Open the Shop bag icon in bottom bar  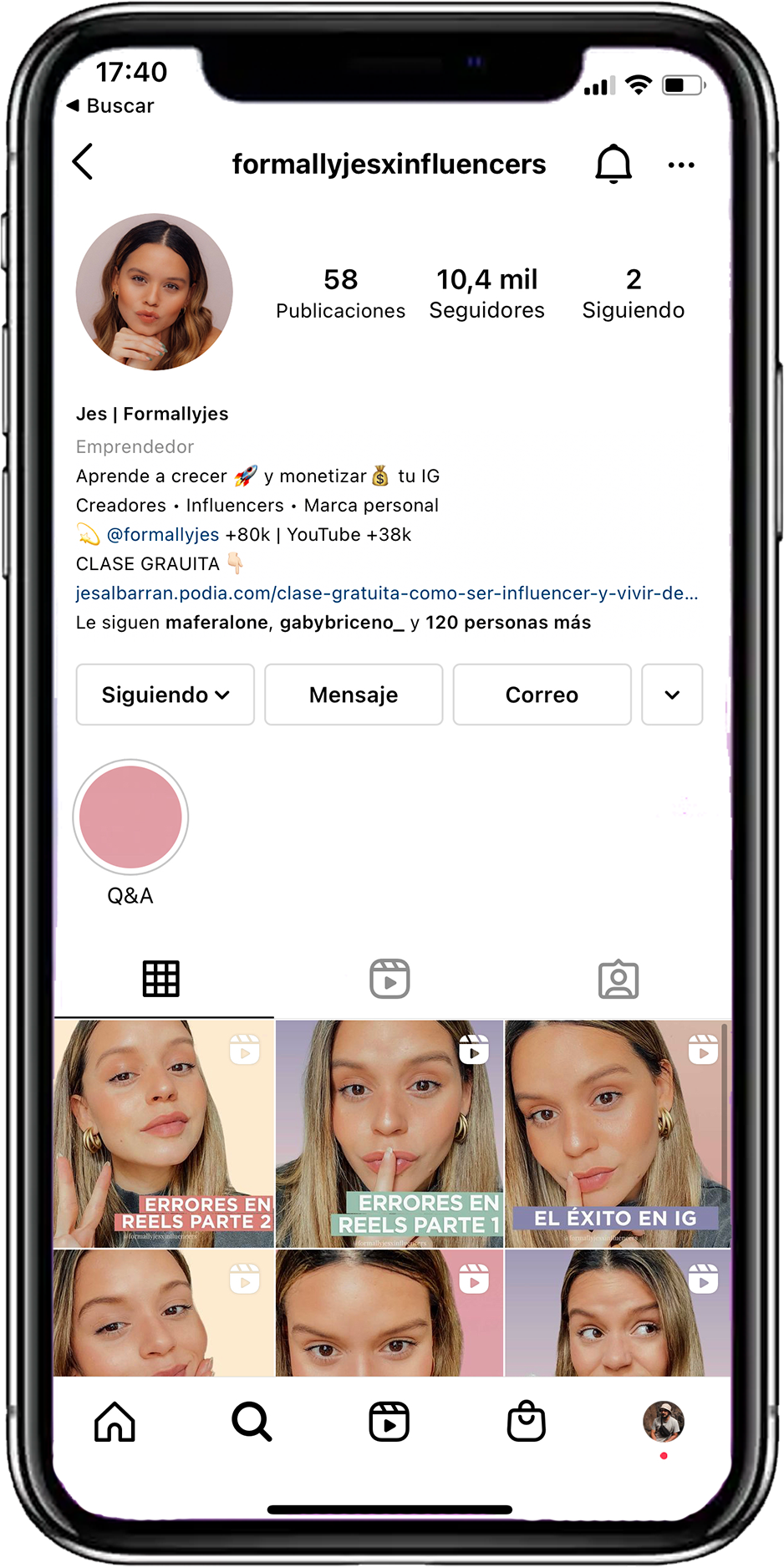click(526, 1421)
